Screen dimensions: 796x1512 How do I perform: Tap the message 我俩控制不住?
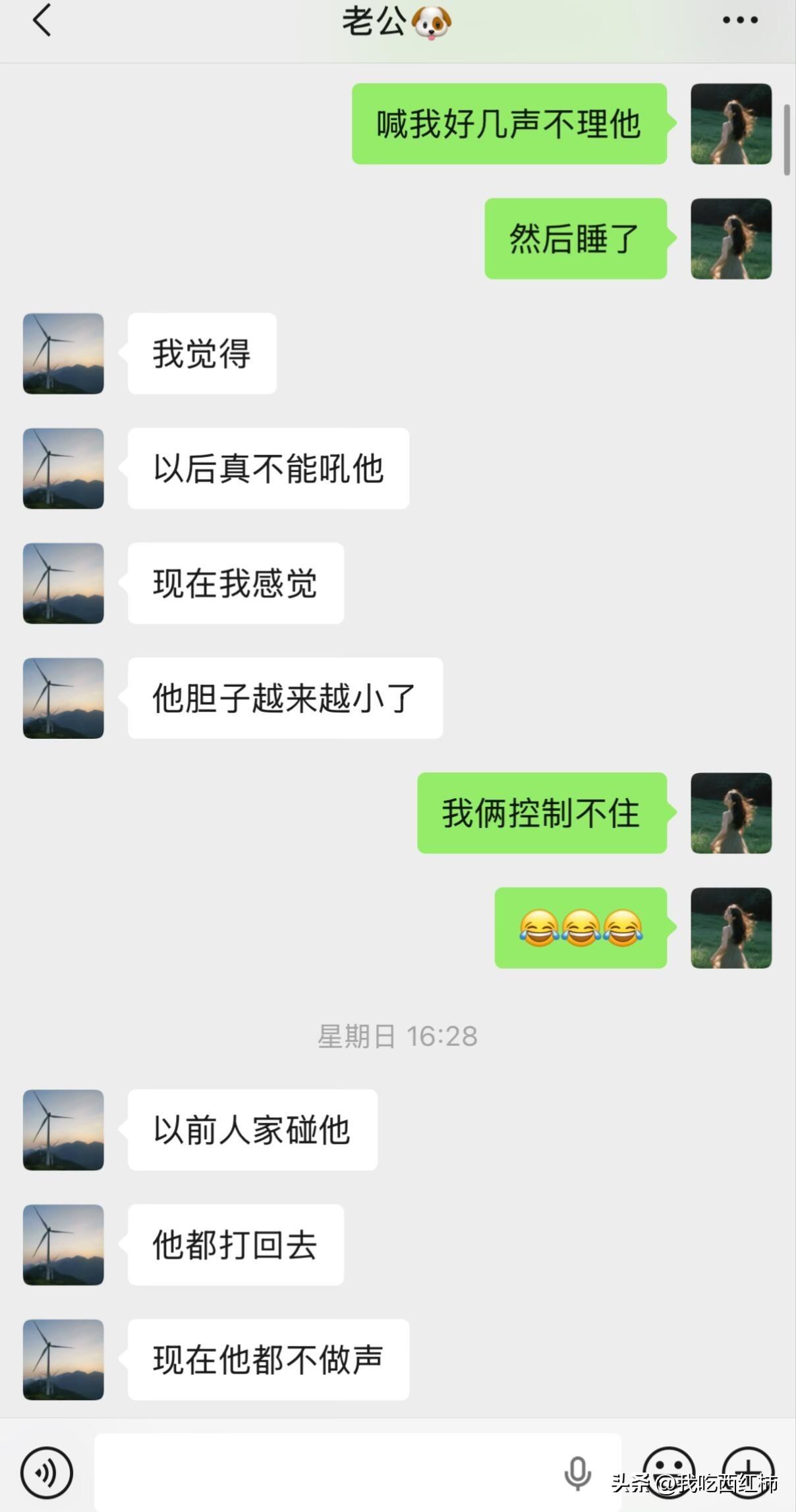click(x=542, y=814)
